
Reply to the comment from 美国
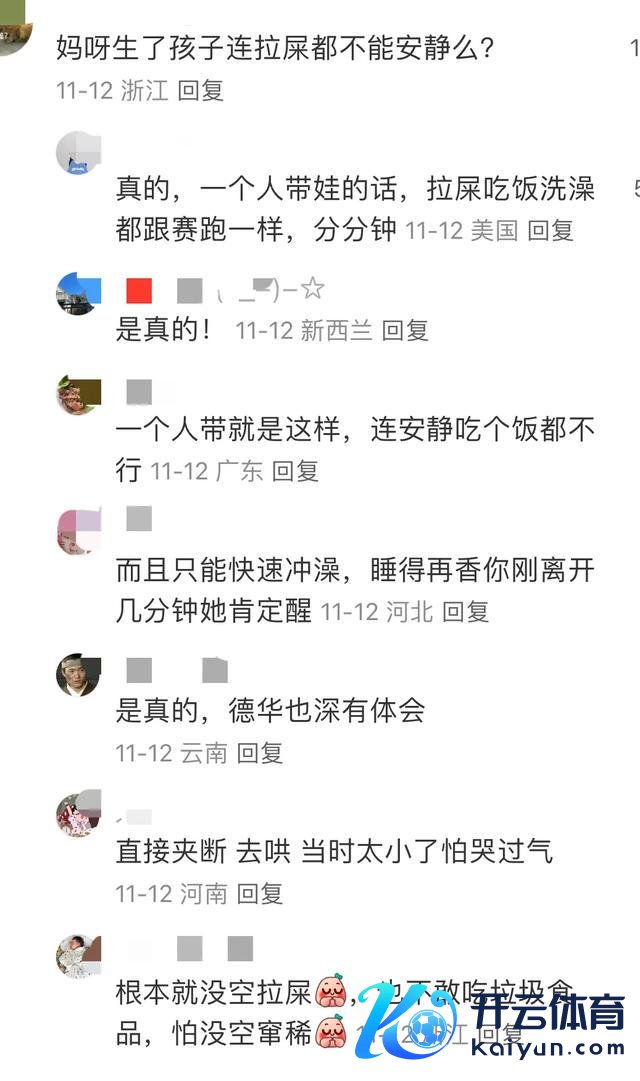[550, 231]
